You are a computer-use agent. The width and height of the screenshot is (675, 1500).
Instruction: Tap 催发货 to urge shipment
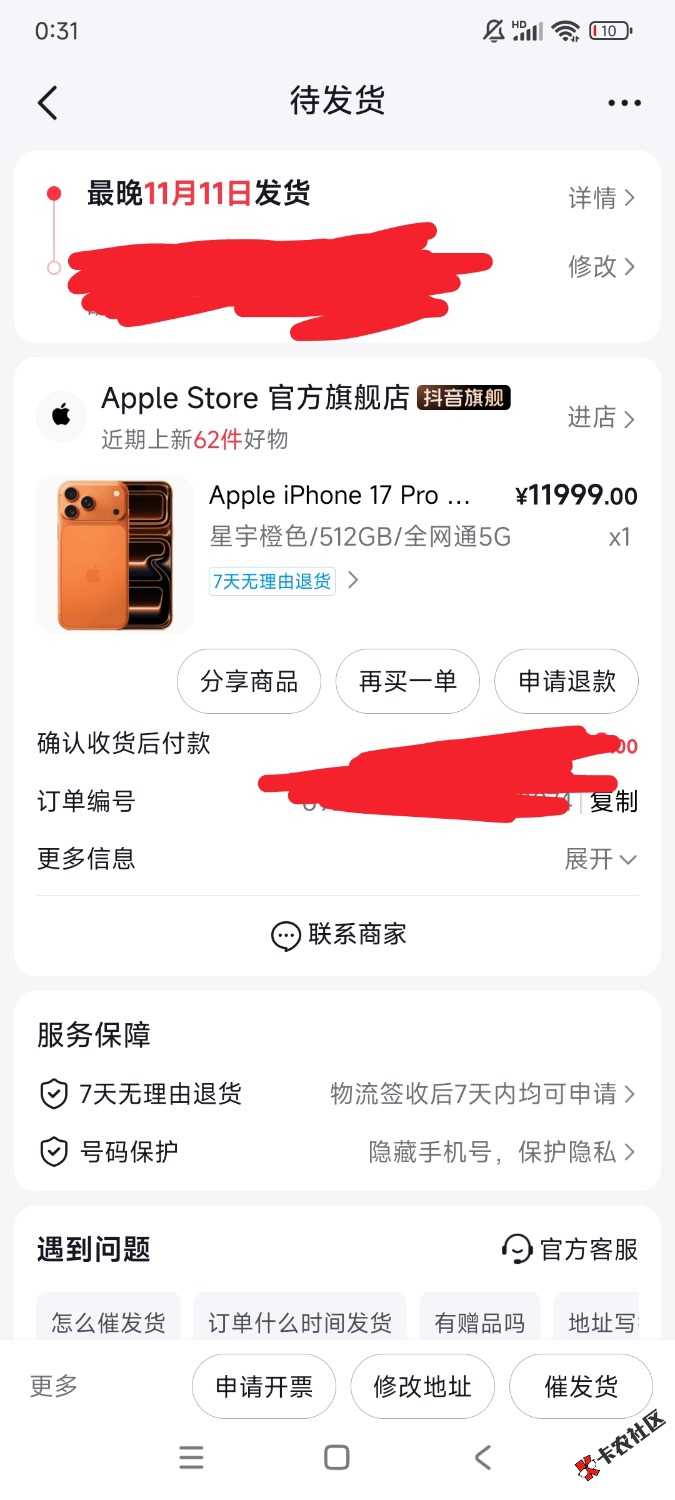[x=581, y=1387]
